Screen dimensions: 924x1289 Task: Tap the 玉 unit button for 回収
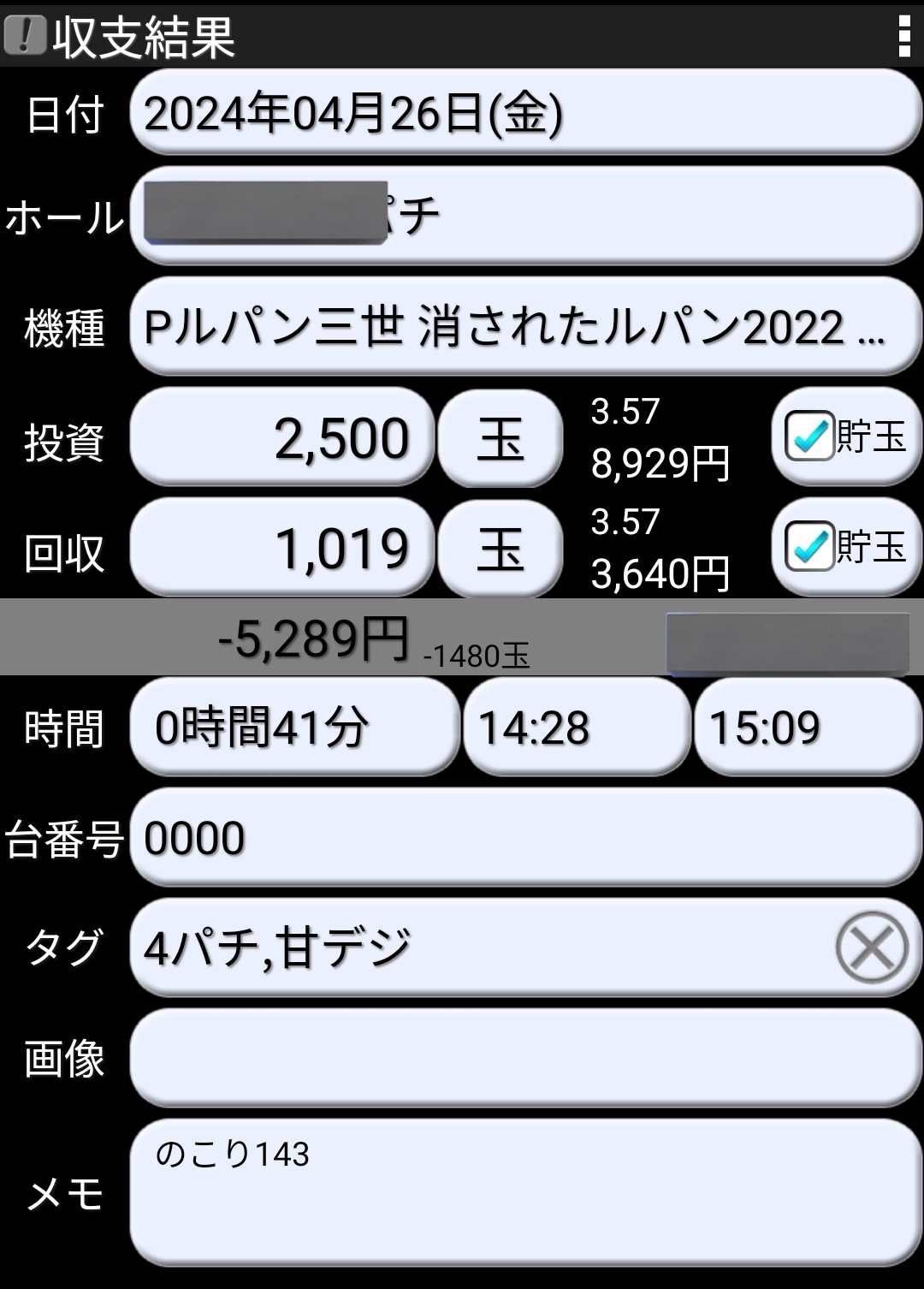[x=500, y=548]
